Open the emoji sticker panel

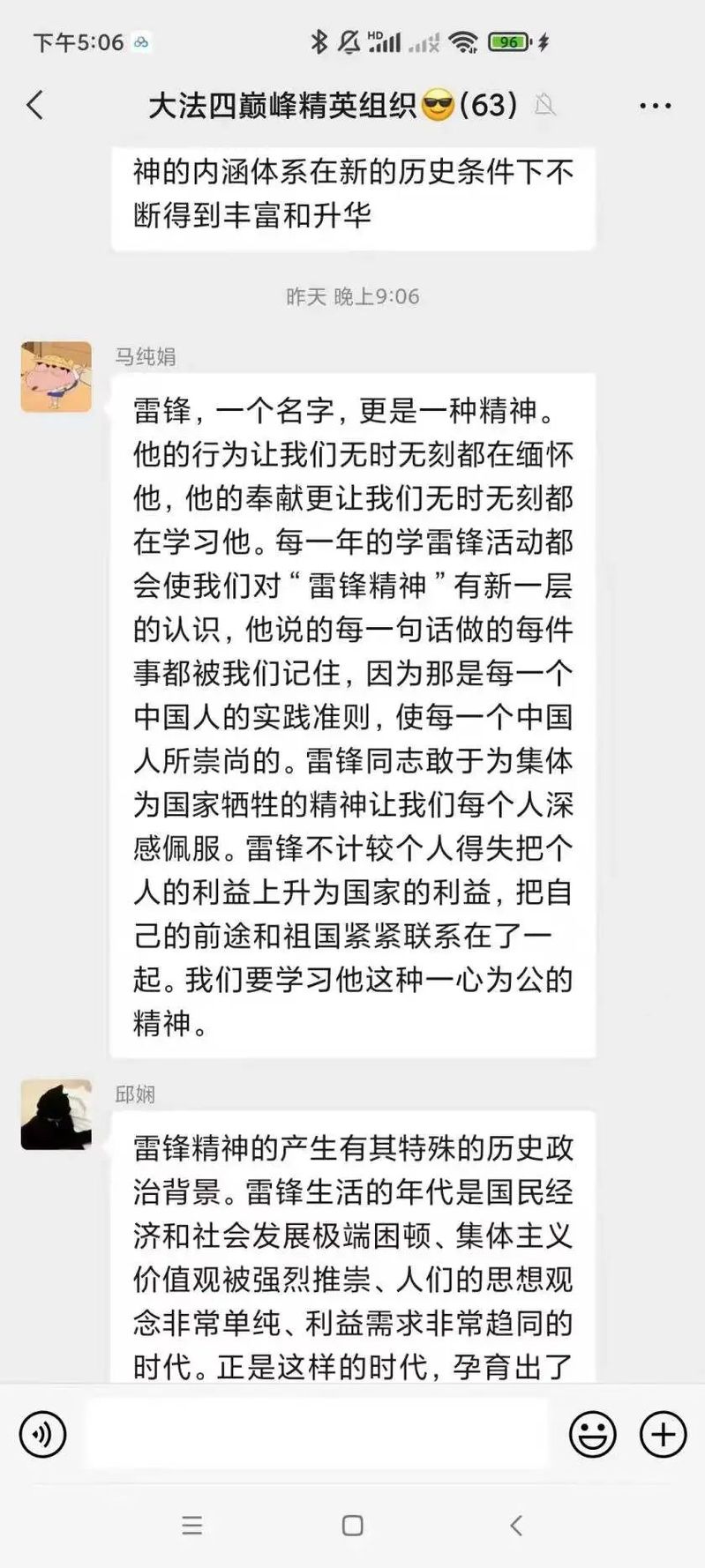592,1434
